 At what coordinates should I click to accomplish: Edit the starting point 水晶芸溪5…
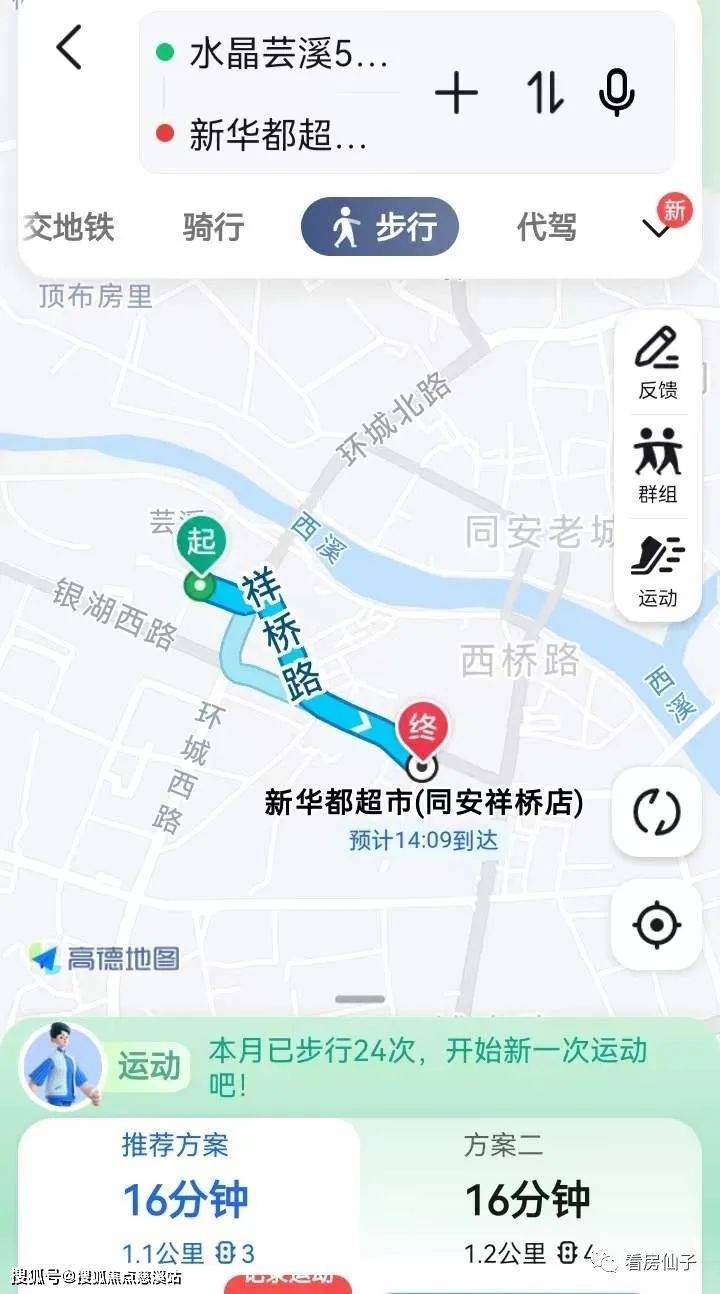(x=290, y=55)
